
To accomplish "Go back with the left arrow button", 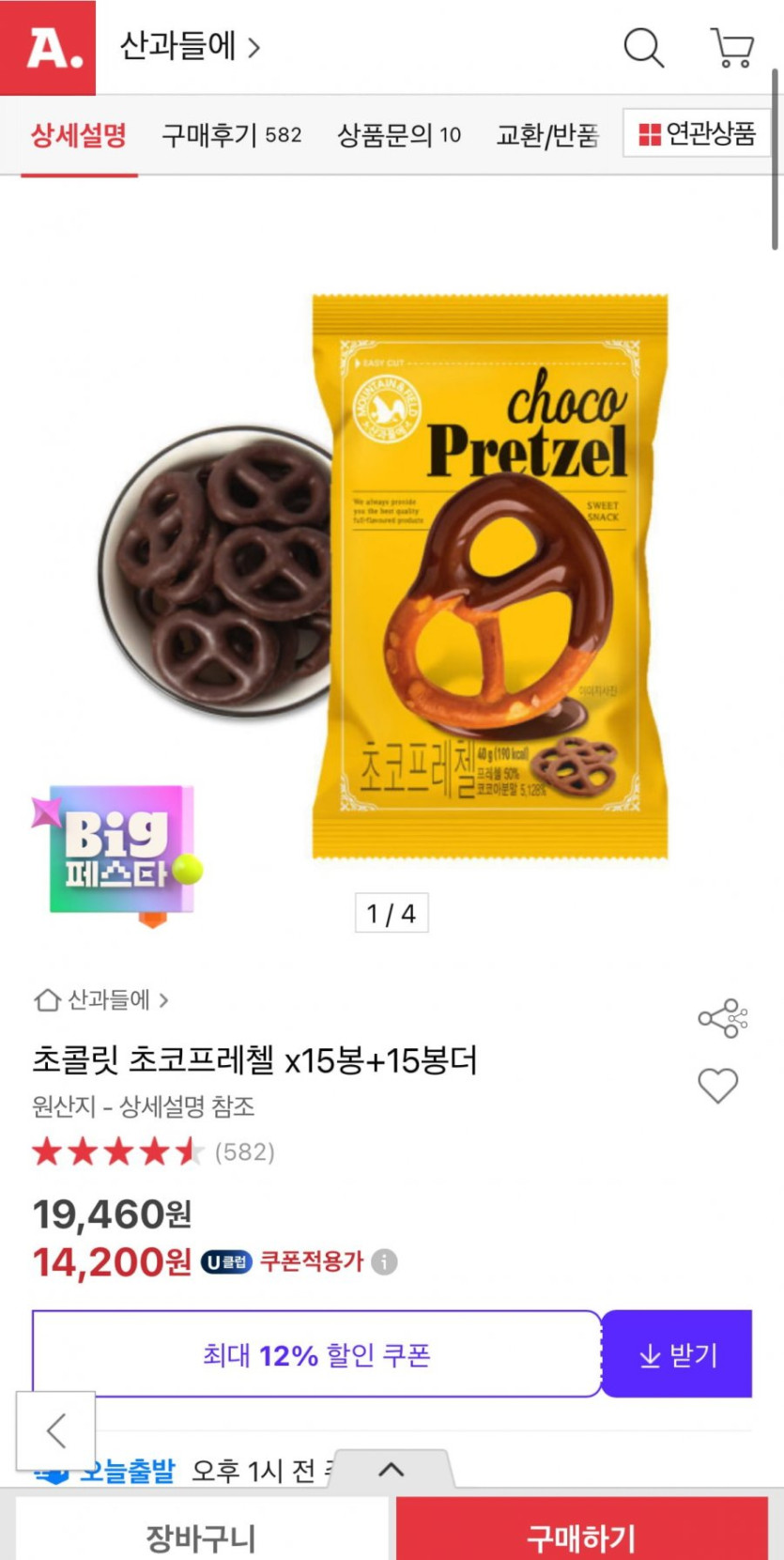I will (56, 1430).
